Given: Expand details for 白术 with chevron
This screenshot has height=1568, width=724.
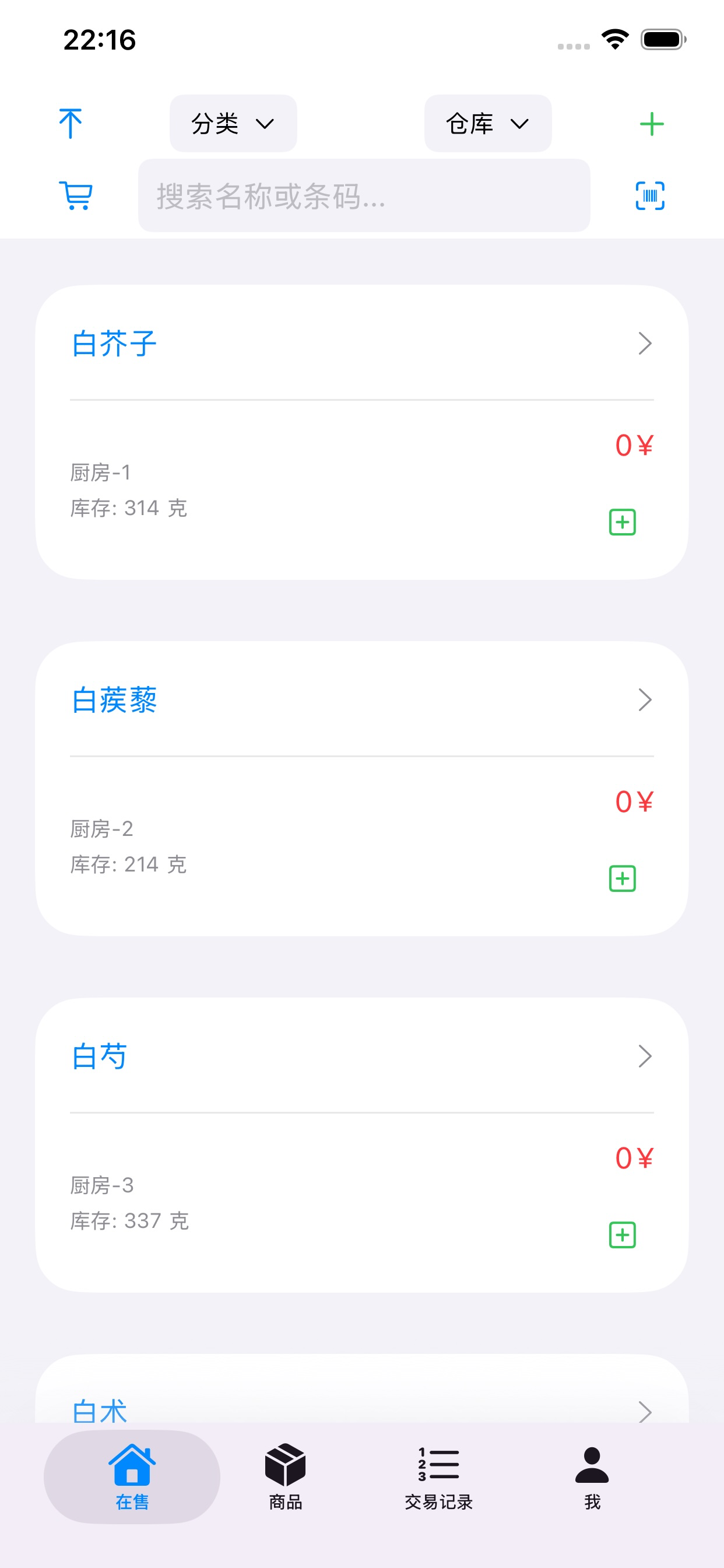Looking at the screenshot, I should point(645,1411).
